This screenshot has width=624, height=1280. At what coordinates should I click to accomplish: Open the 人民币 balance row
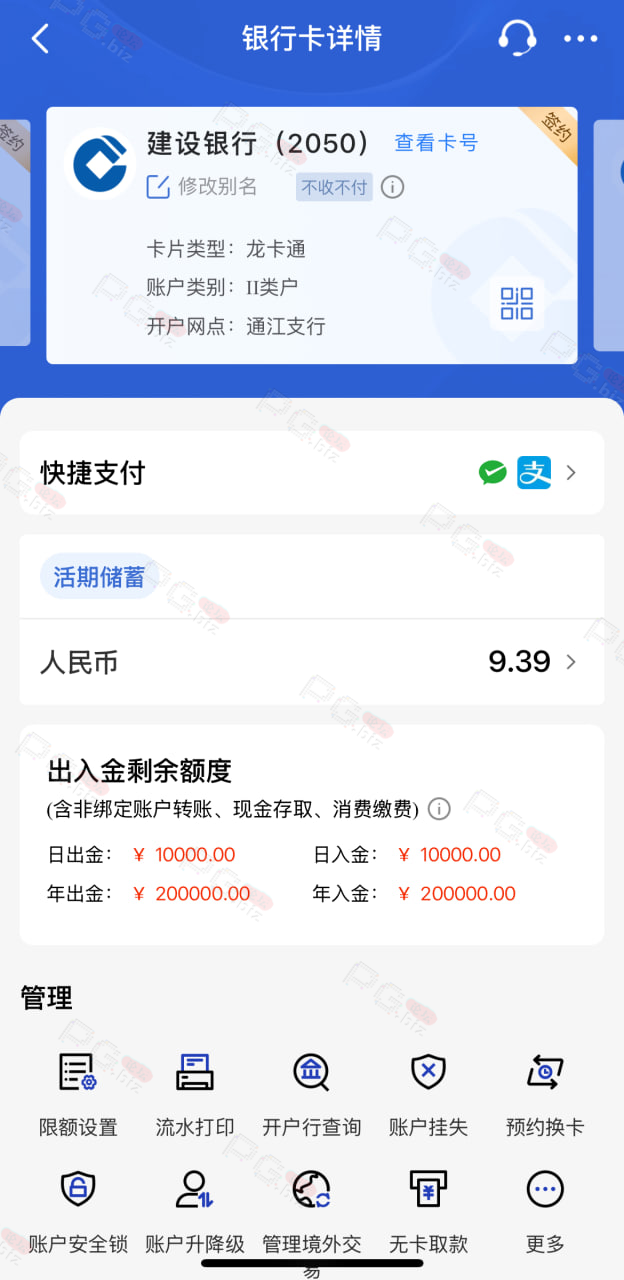312,662
